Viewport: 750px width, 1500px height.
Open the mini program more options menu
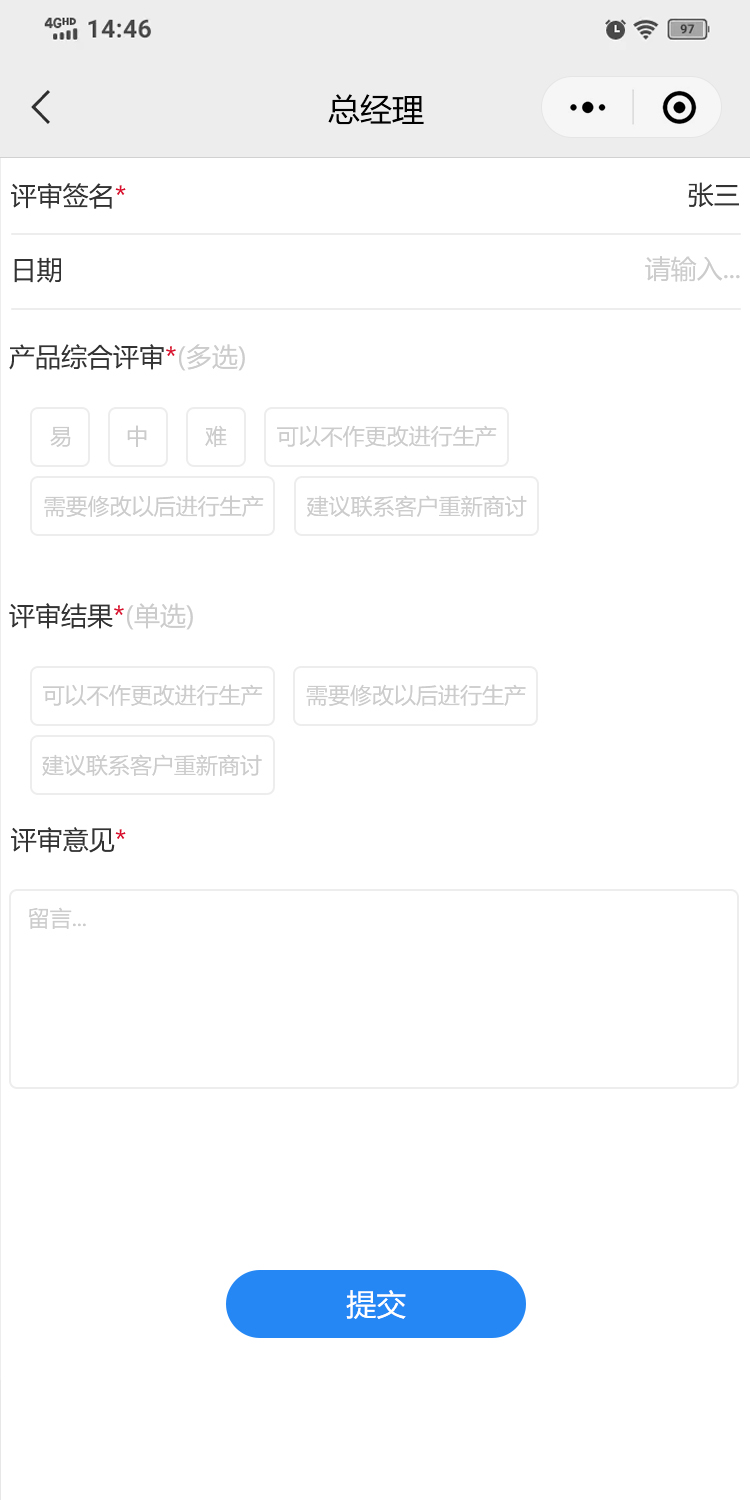click(x=587, y=107)
